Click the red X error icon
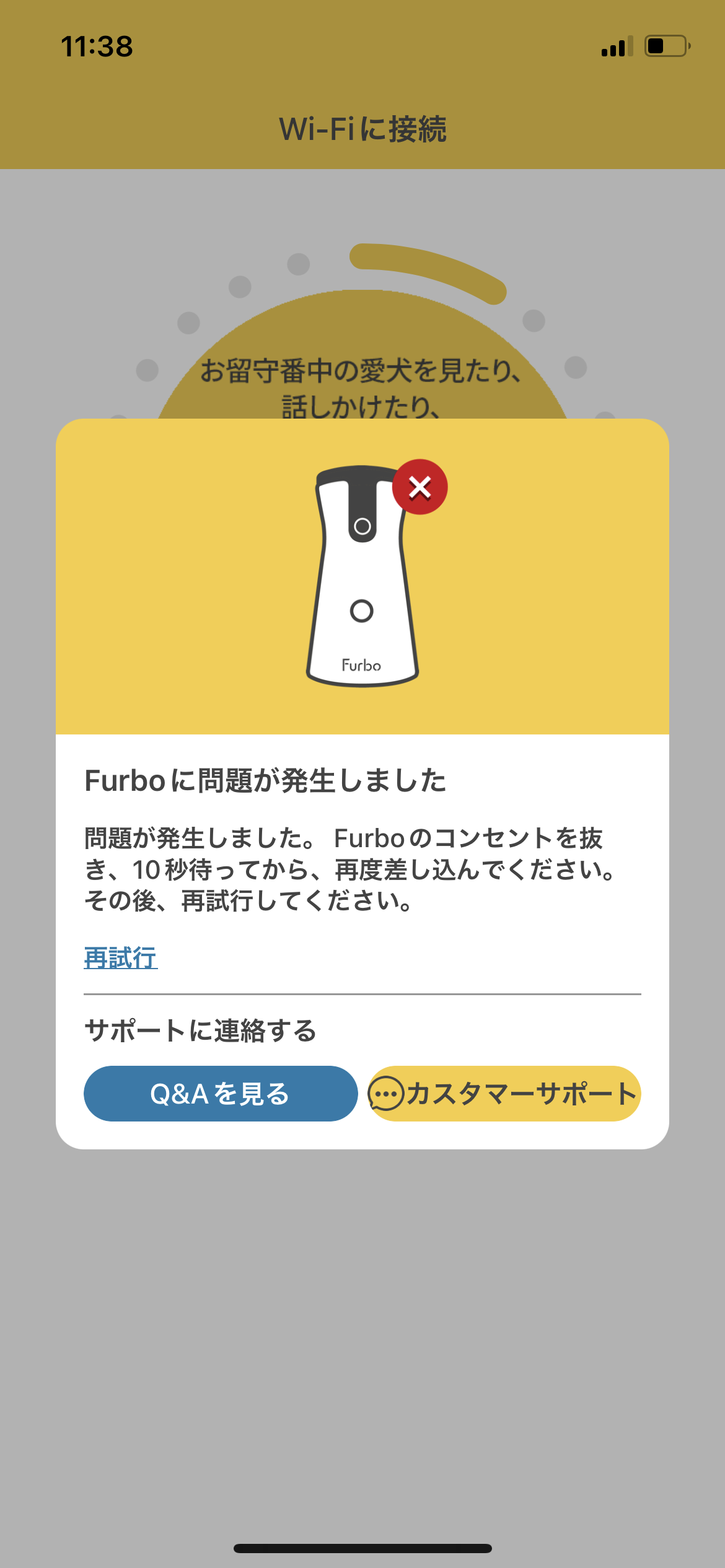The image size is (725, 1568). (420, 487)
